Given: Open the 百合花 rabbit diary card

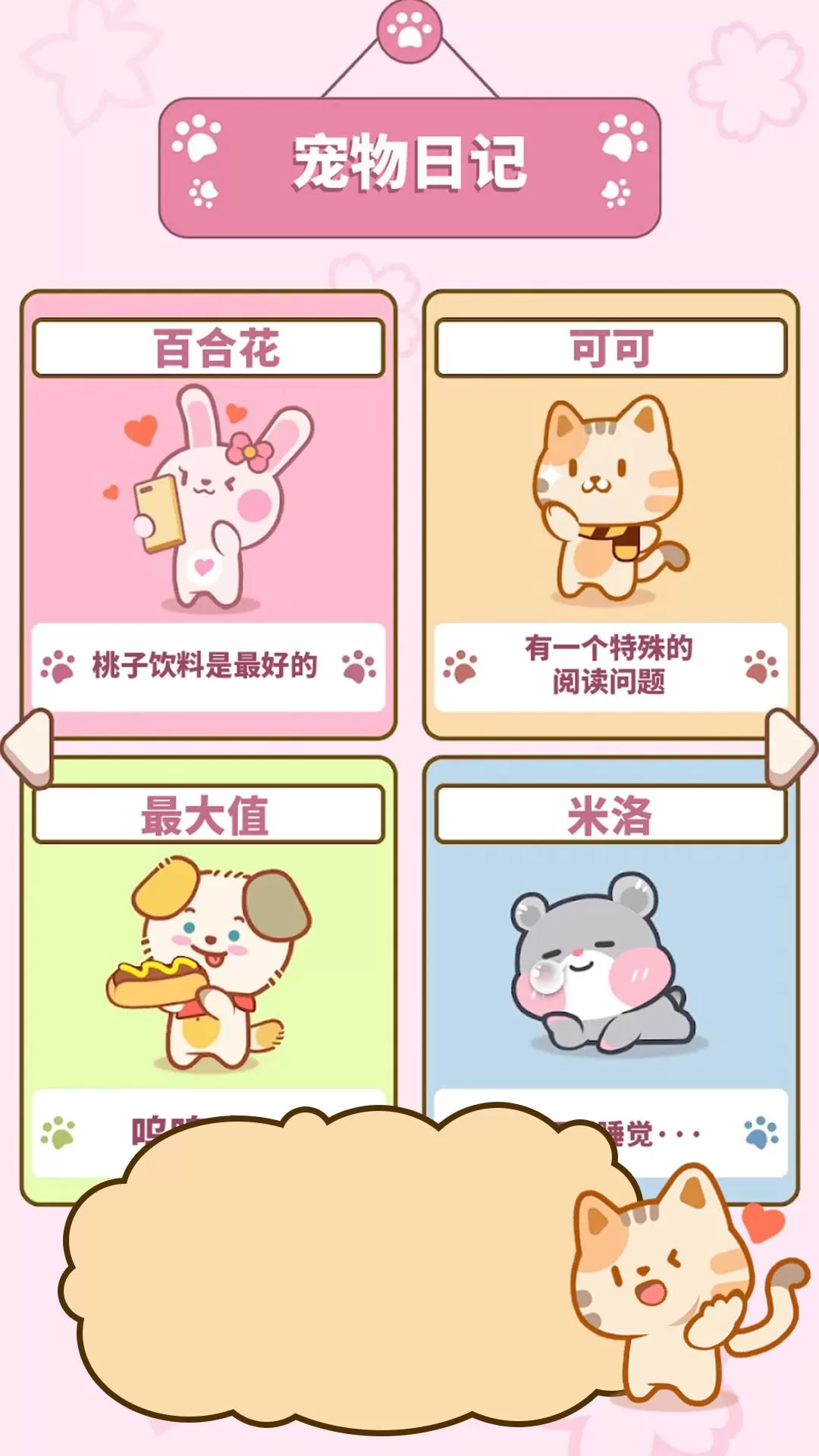Looking at the screenshot, I should (x=209, y=514).
